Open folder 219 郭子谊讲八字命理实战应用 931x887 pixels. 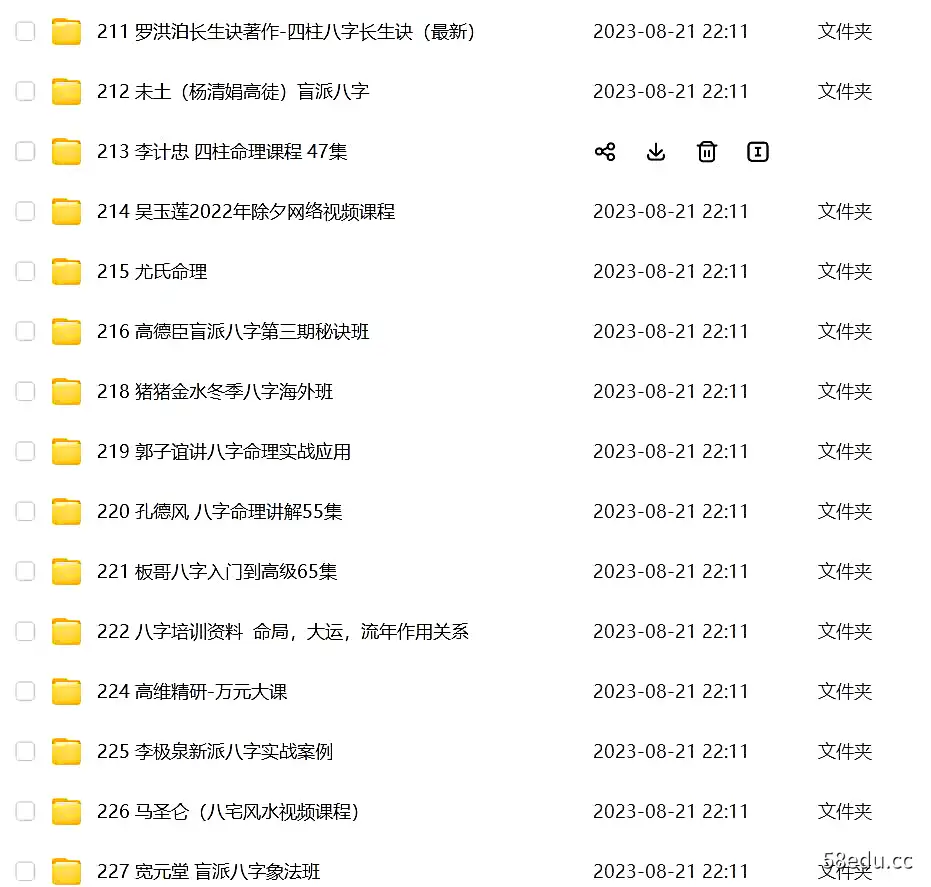[x=224, y=452]
